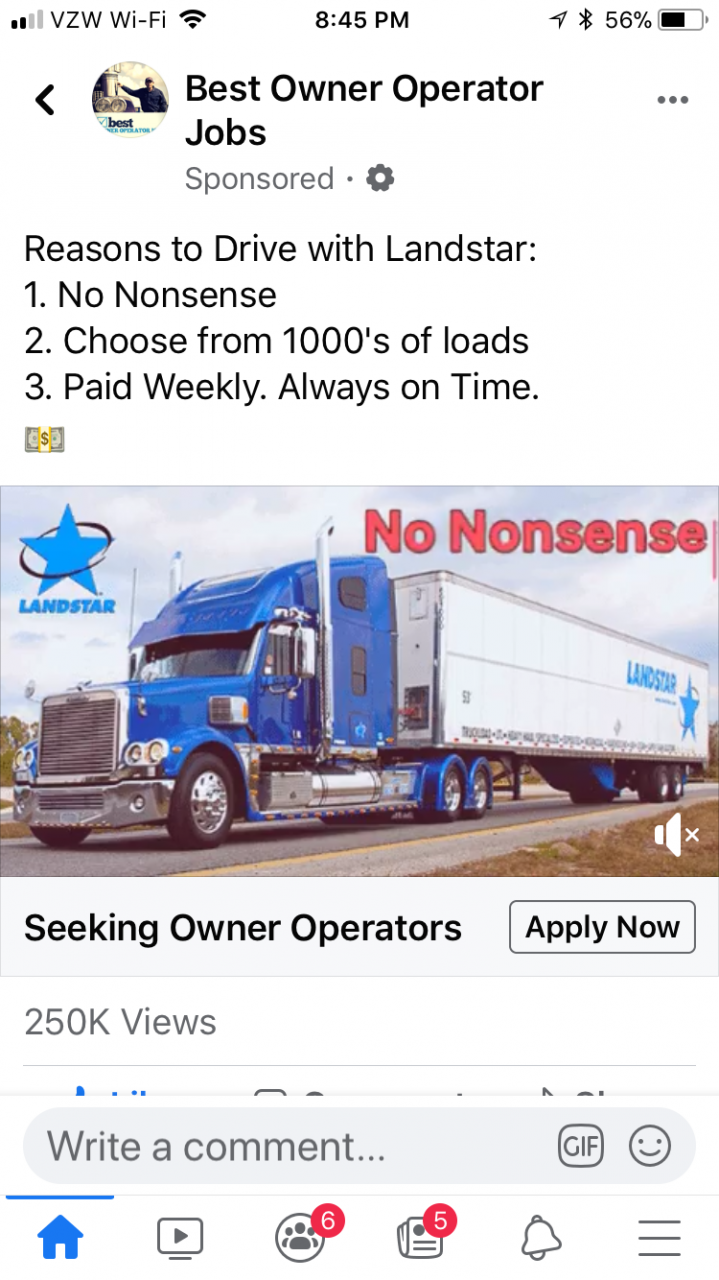Open the Notifications bell tab
Image resolution: width=719 pixels, height=1280 pixels.
coord(540,1238)
